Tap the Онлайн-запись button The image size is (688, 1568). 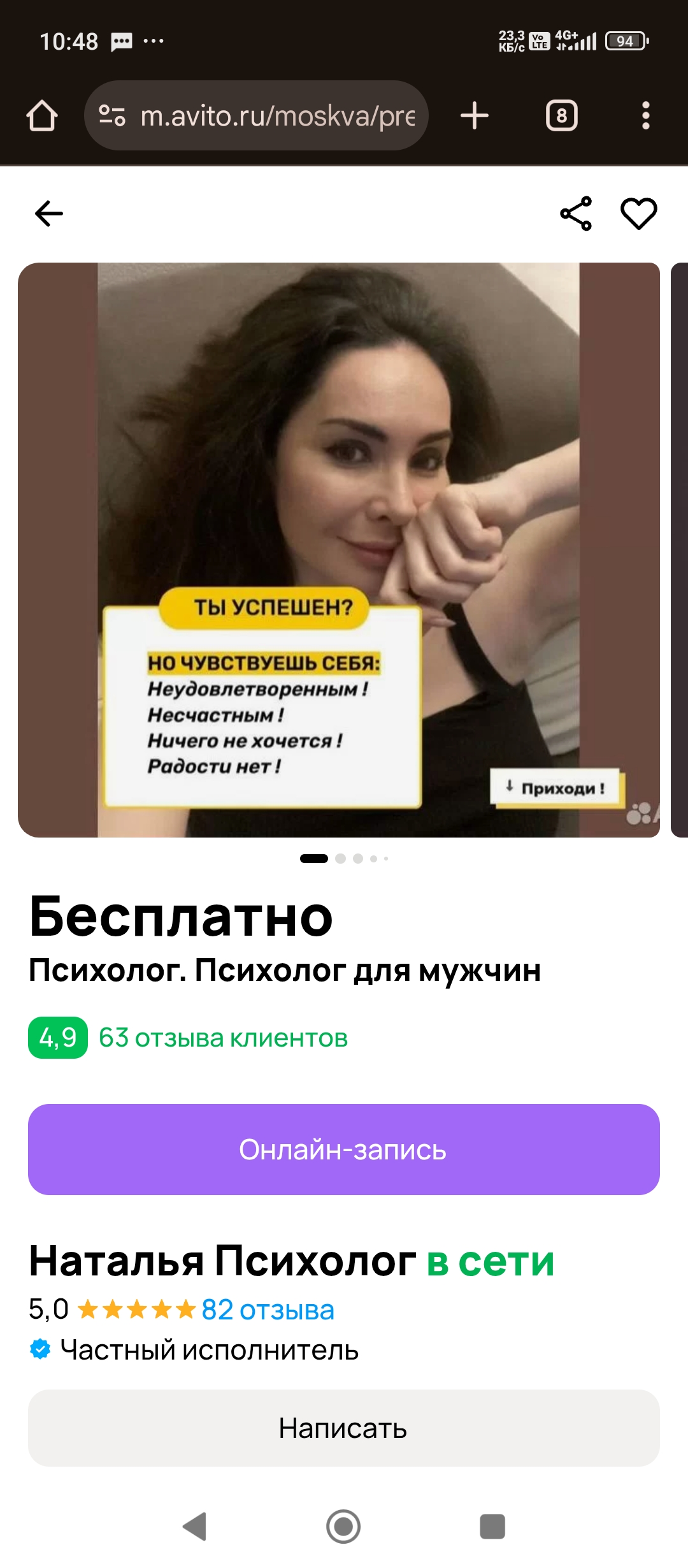tap(344, 1150)
